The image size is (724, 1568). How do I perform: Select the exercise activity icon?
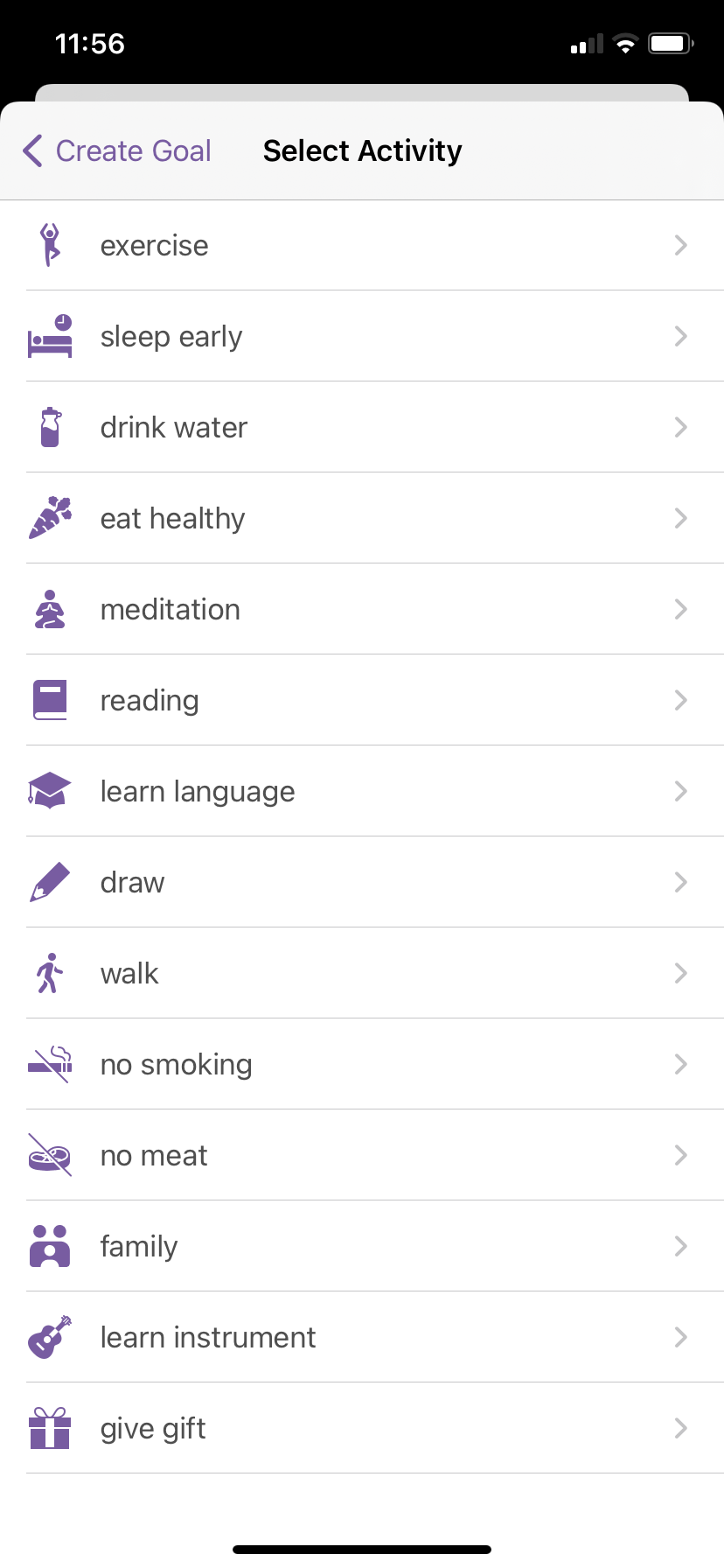pyautogui.click(x=50, y=245)
